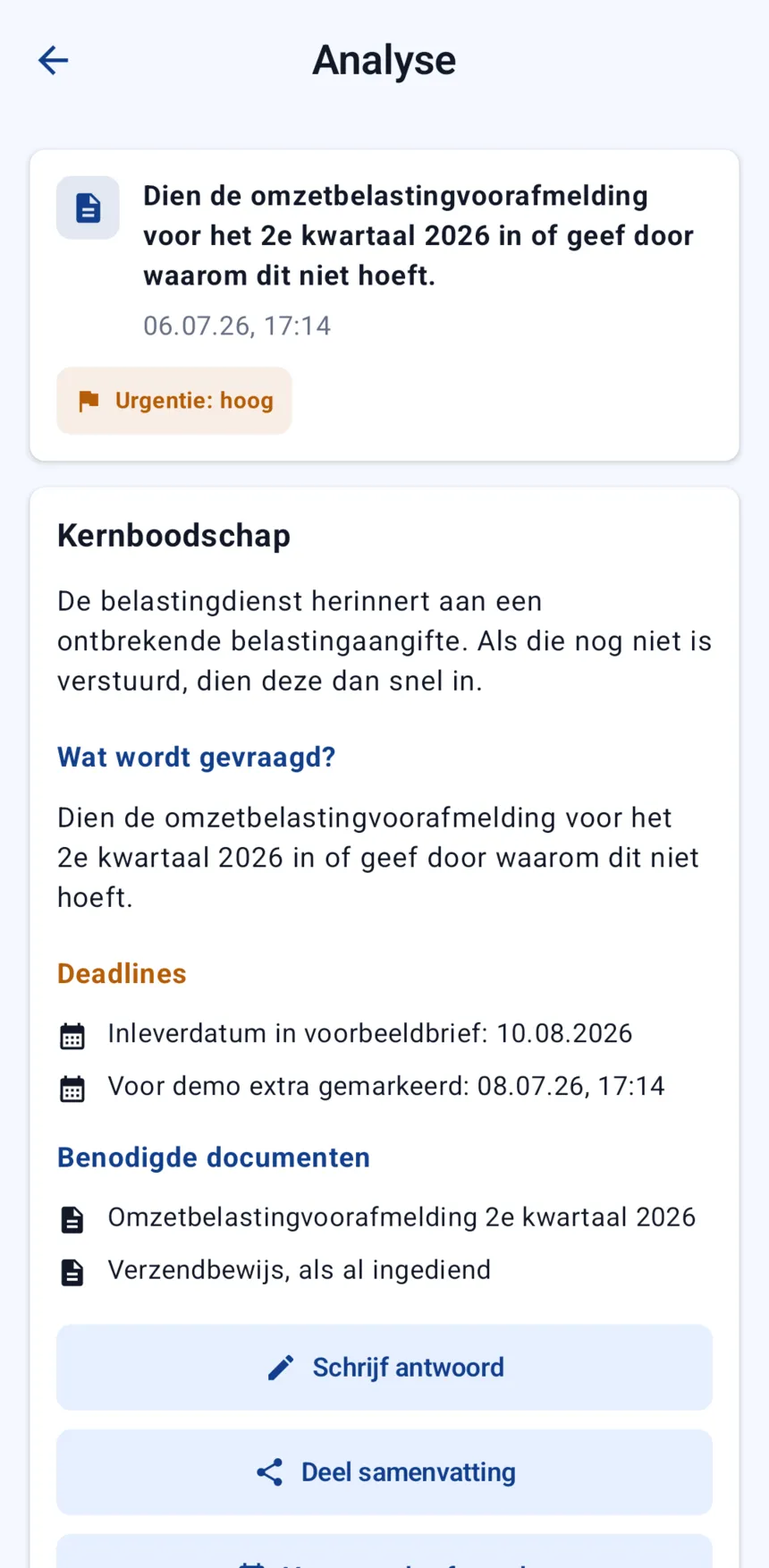Tap the Schrijf antwoord button
Image resolution: width=769 pixels, height=1568 pixels.
[x=384, y=1367]
